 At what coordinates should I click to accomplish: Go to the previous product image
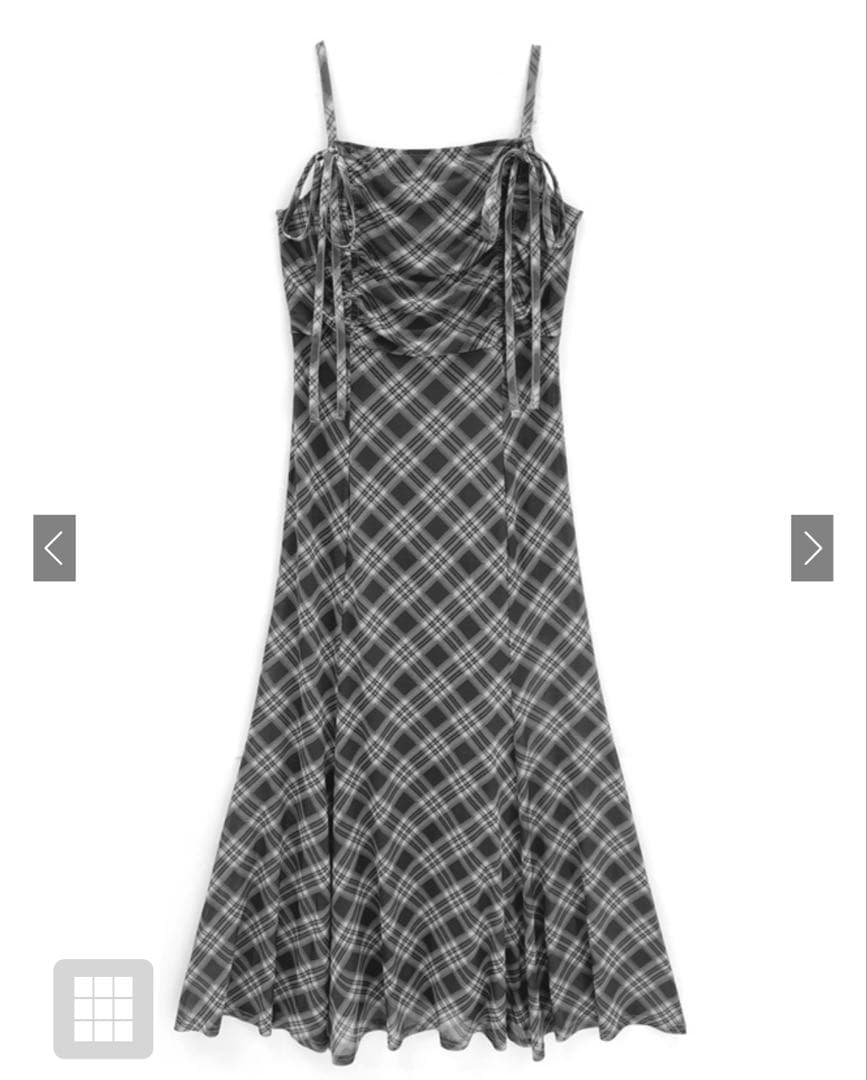(54, 548)
